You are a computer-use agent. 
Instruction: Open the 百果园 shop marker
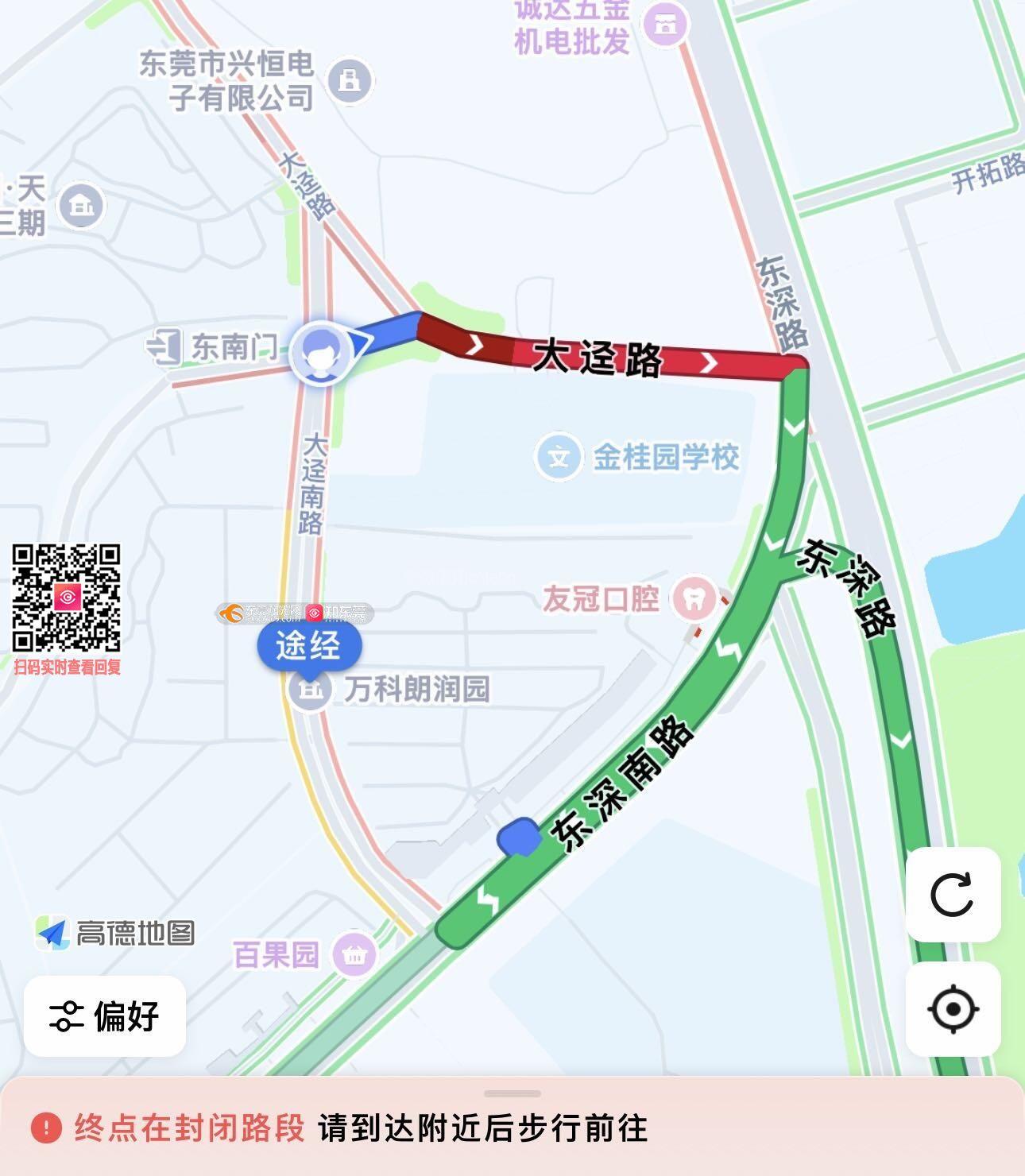[x=354, y=954]
